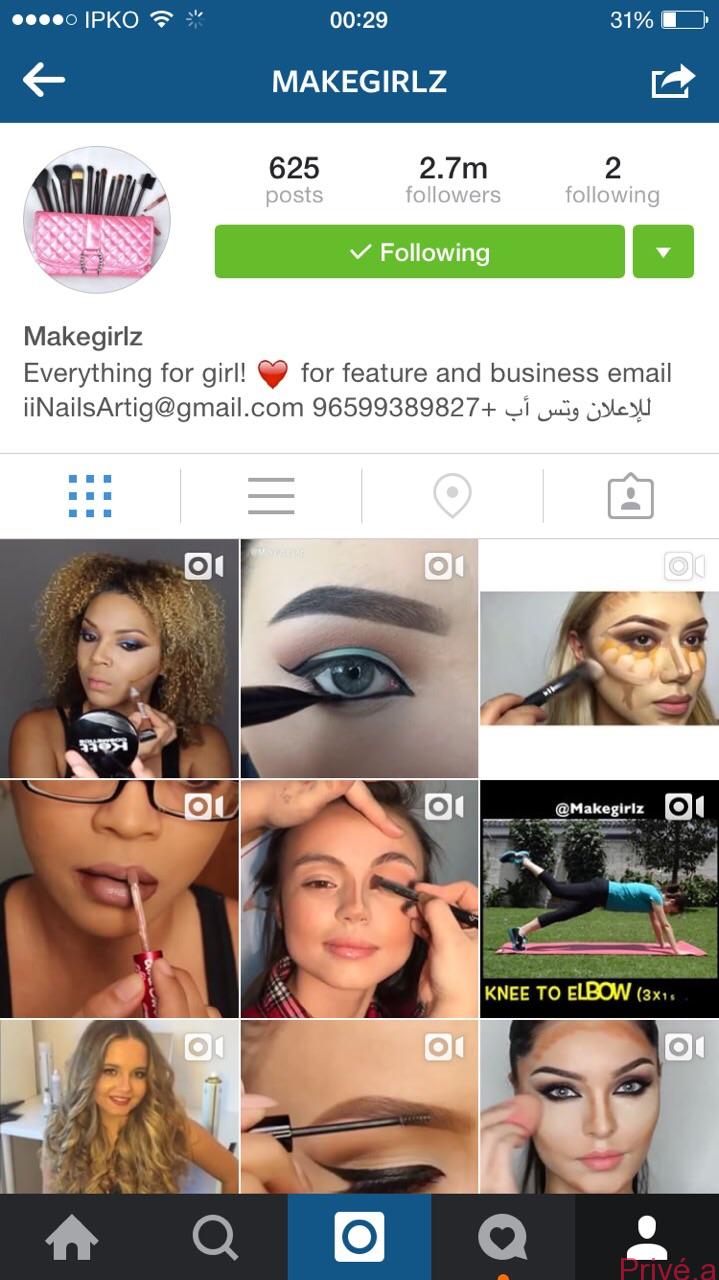Expand the dropdown next to Following
The height and width of the screenshot is (1280, 719).
(x=663, y=252)
